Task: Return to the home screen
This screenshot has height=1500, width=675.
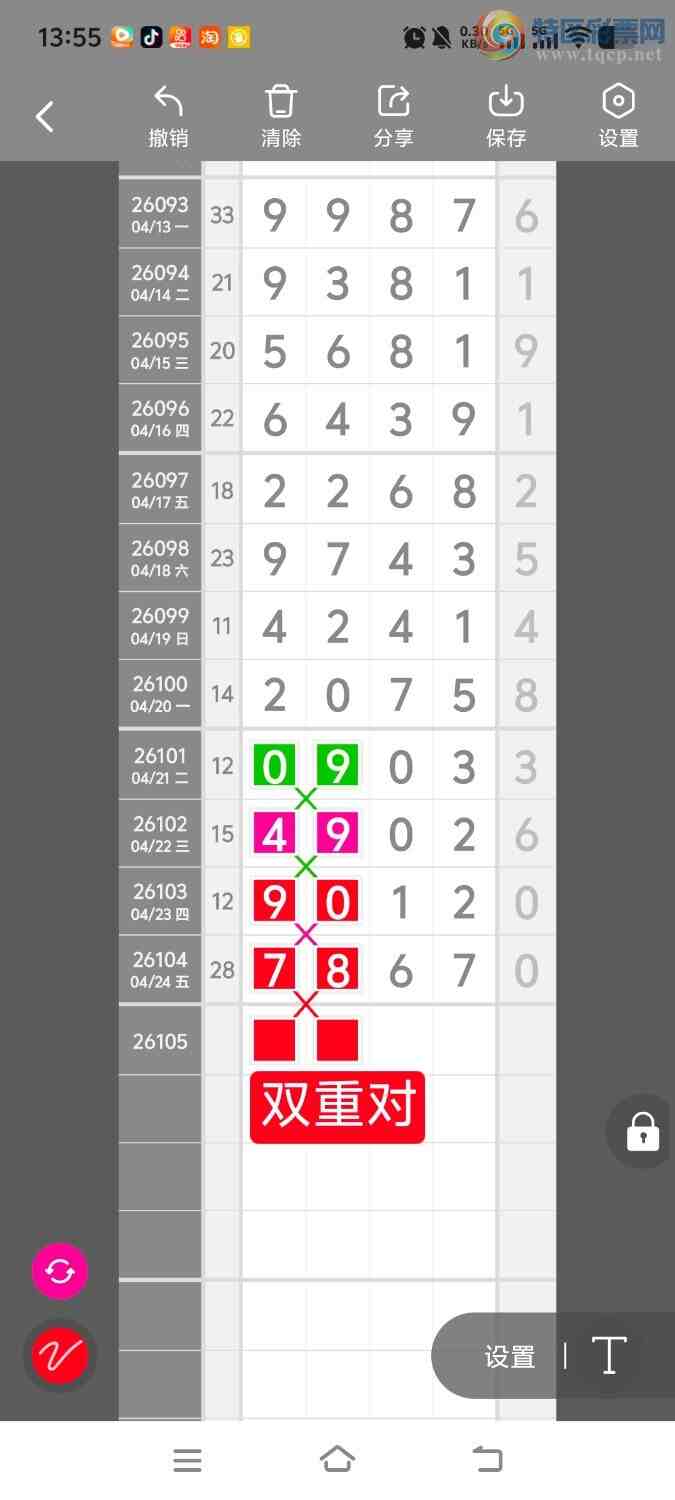Action: tap(337, 1460)
